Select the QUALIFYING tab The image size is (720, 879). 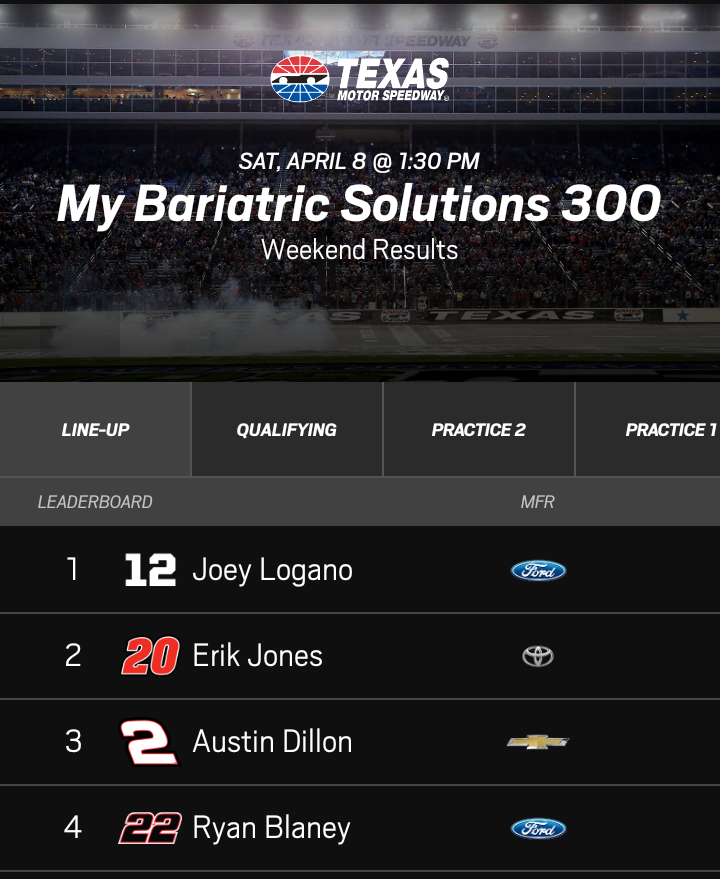(x=287, y=430)
